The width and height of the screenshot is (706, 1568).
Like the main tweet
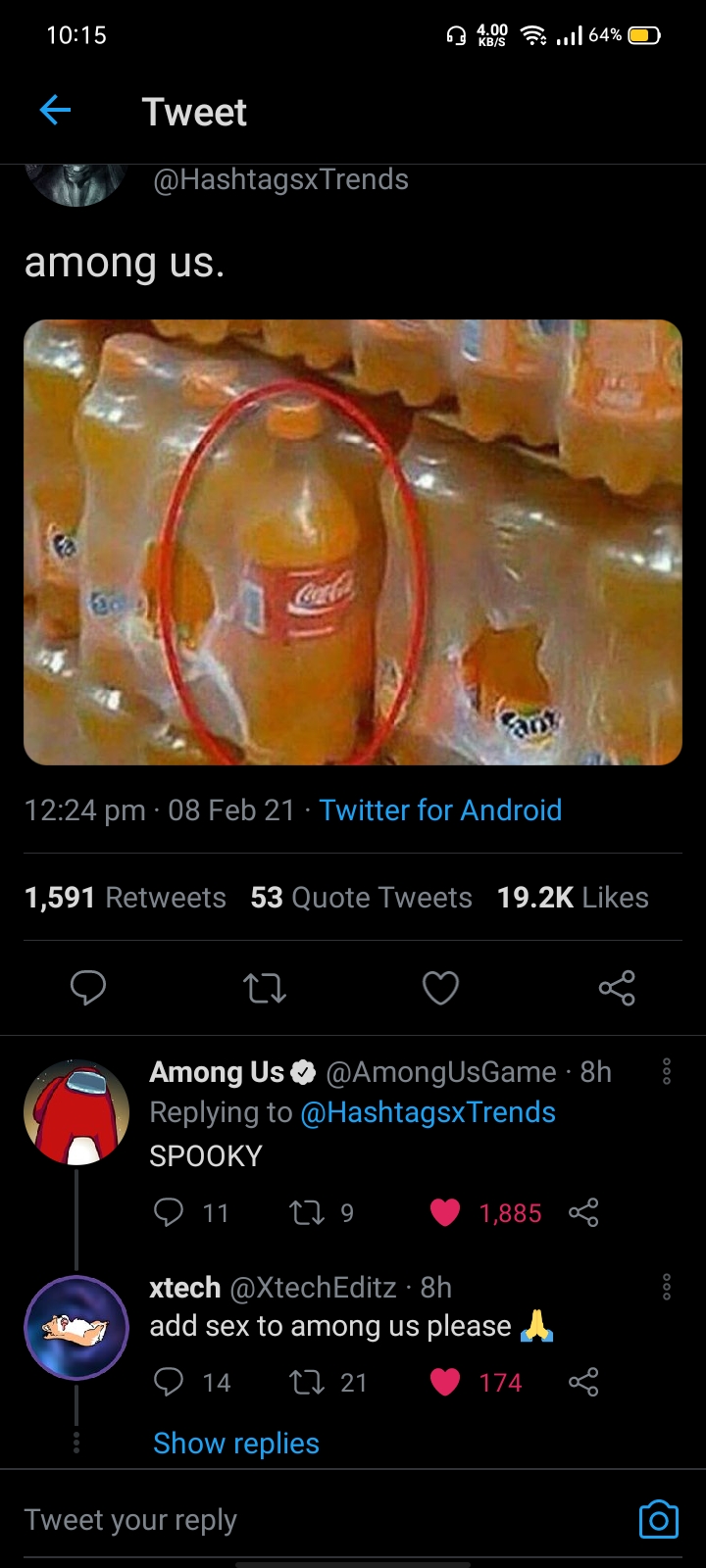click(440, 988)
